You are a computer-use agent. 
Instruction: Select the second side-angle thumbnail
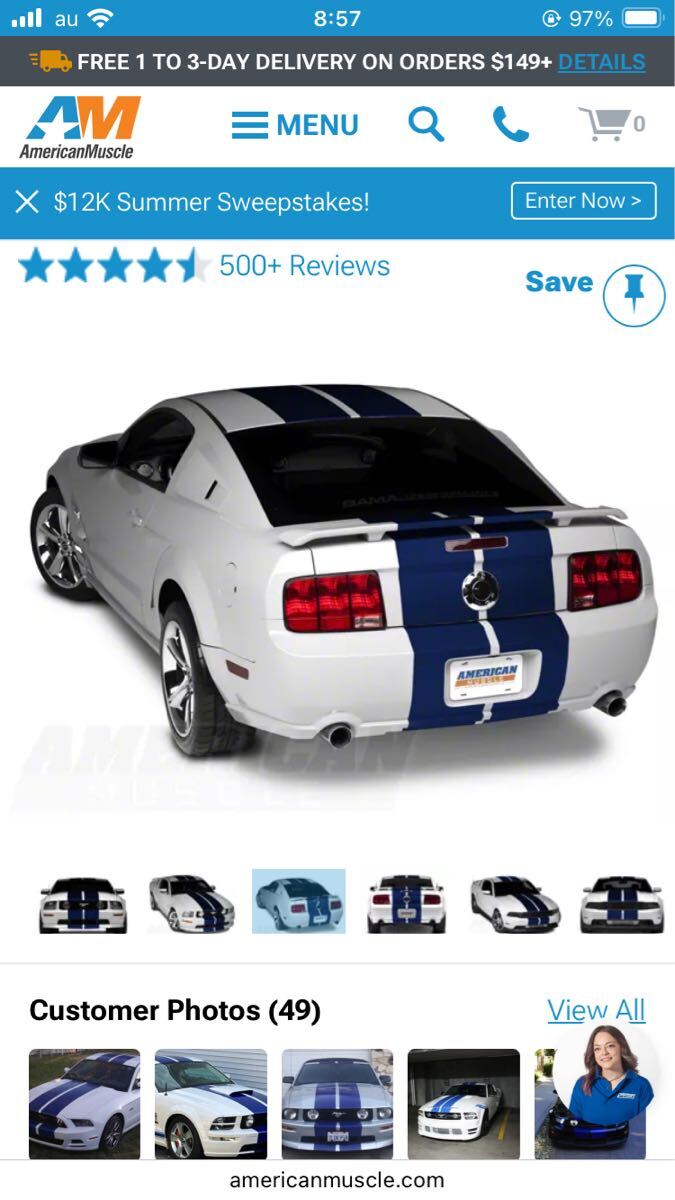(191, 903)
